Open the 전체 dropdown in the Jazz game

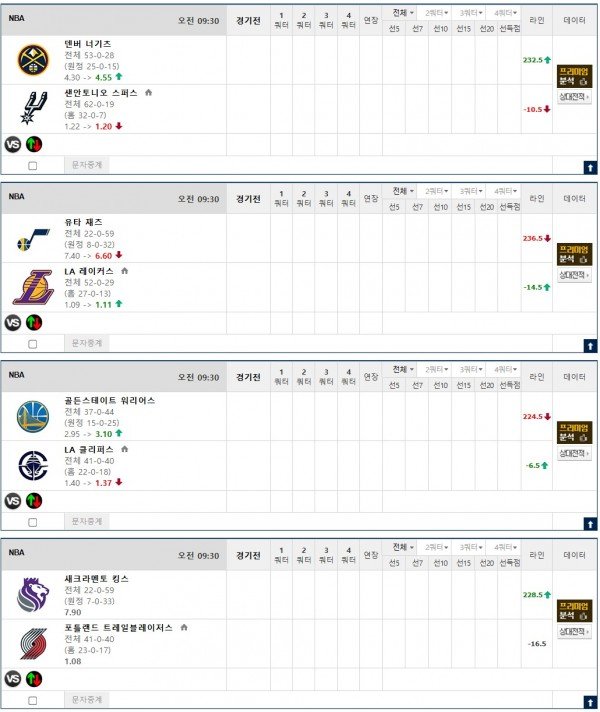(x=404, y=191)
